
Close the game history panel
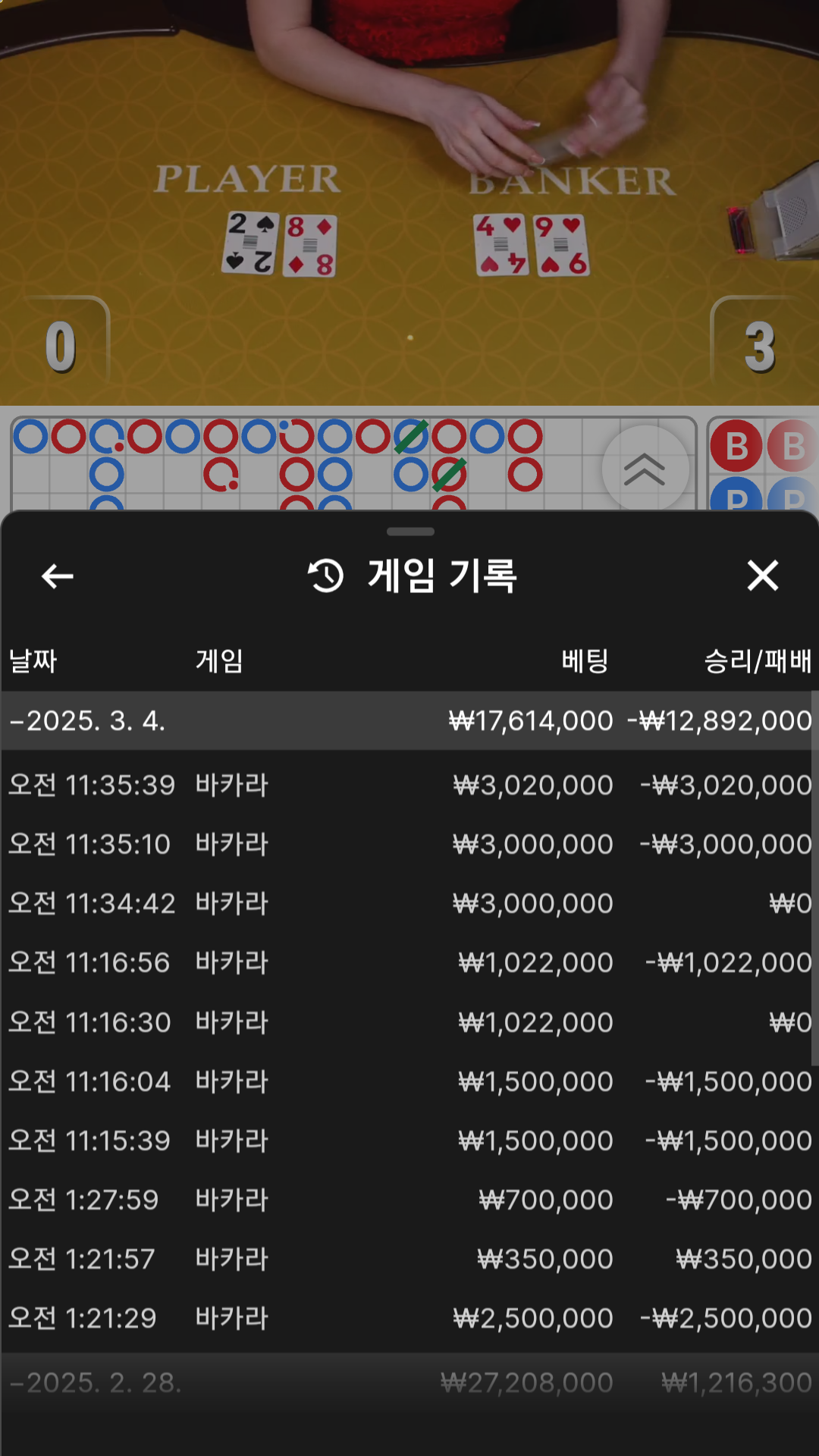click(x=762, y=576)
